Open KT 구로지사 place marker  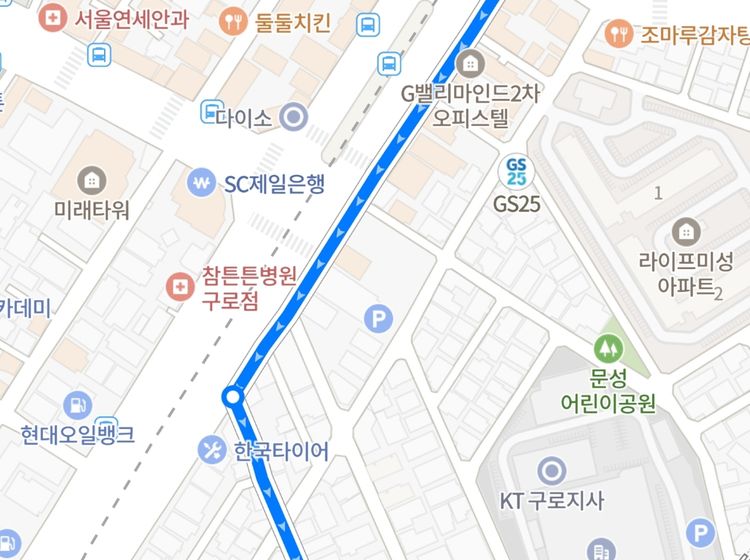(551, 470)
